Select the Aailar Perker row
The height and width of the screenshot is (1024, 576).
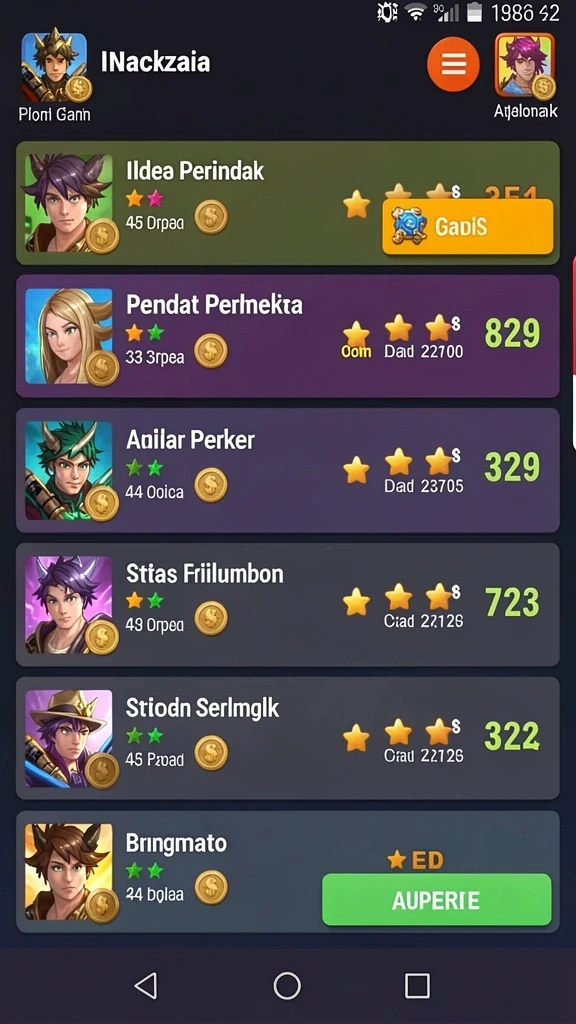pyautogui.click(x=287, y=470)
